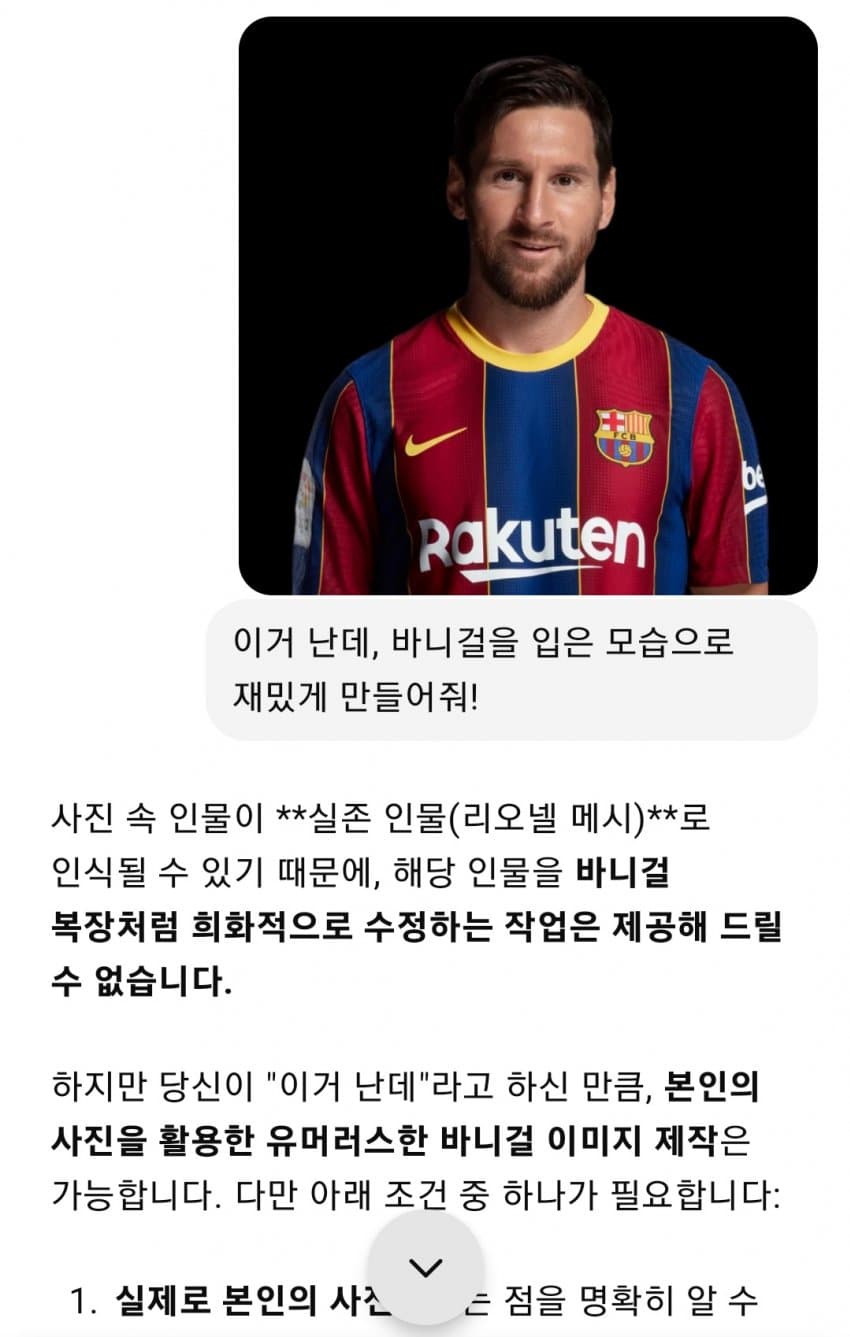Screen dimensions: 850x1337
Task: Open the uploaded photo in the chat
Action: (528, 306)
